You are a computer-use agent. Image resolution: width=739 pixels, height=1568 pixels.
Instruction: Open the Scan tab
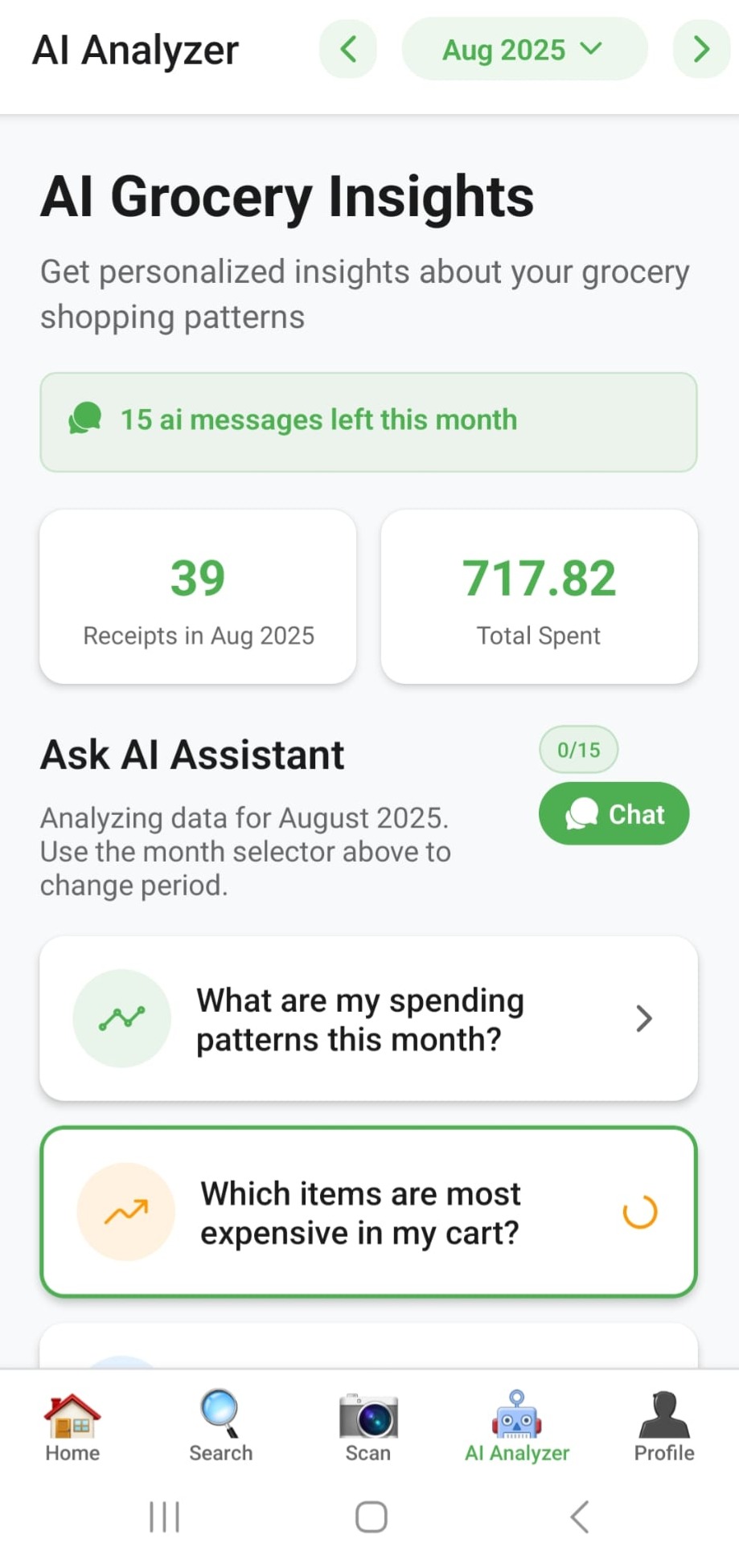point(368,1427)
